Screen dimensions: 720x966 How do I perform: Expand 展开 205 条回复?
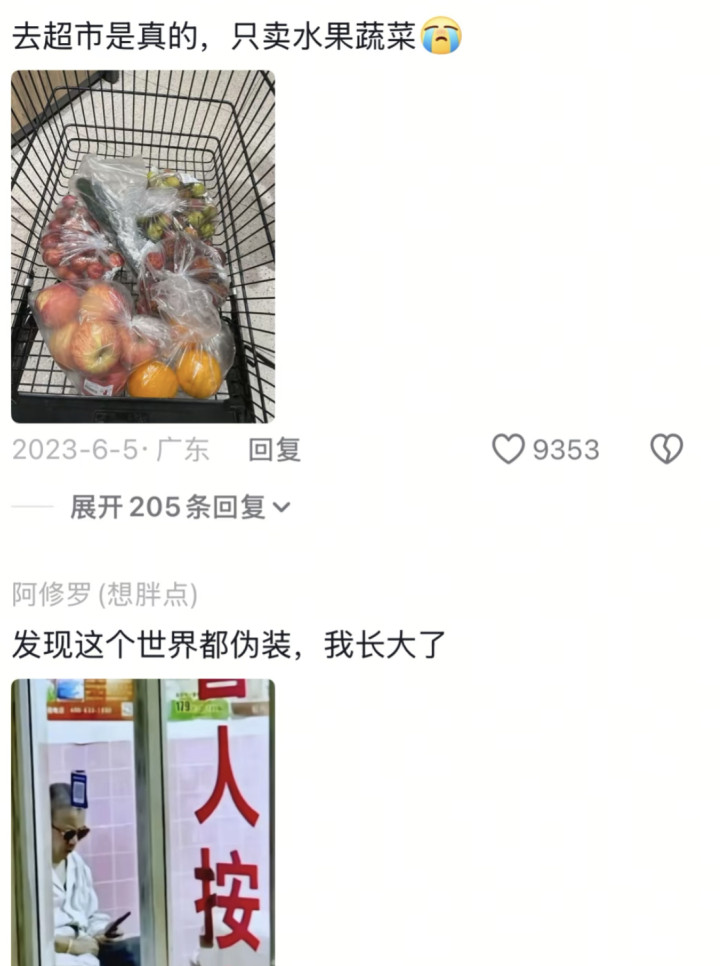[x=179, y=507]
